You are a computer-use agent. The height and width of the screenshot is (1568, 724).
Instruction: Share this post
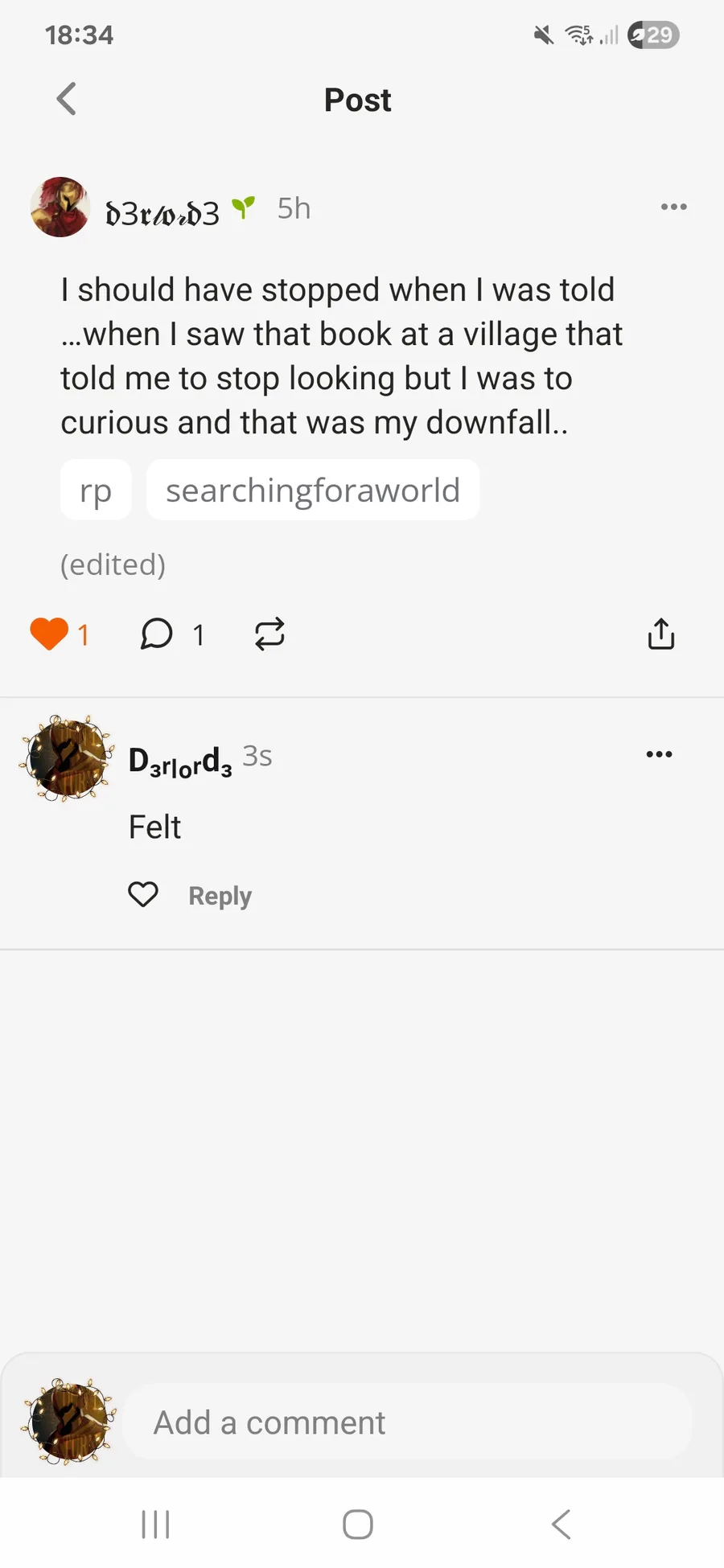coord(660,634)
